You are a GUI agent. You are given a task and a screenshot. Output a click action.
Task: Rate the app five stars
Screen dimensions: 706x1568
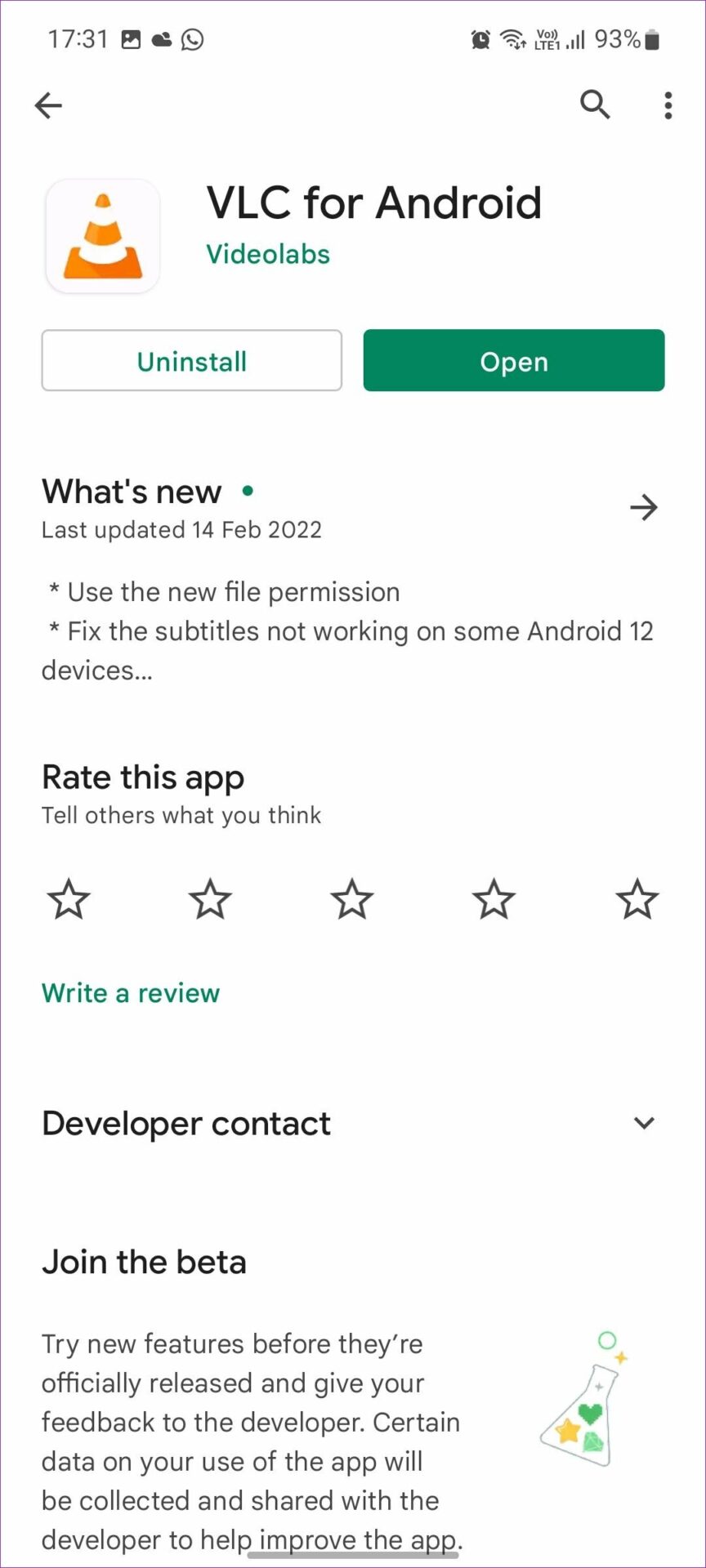(637, 899)
